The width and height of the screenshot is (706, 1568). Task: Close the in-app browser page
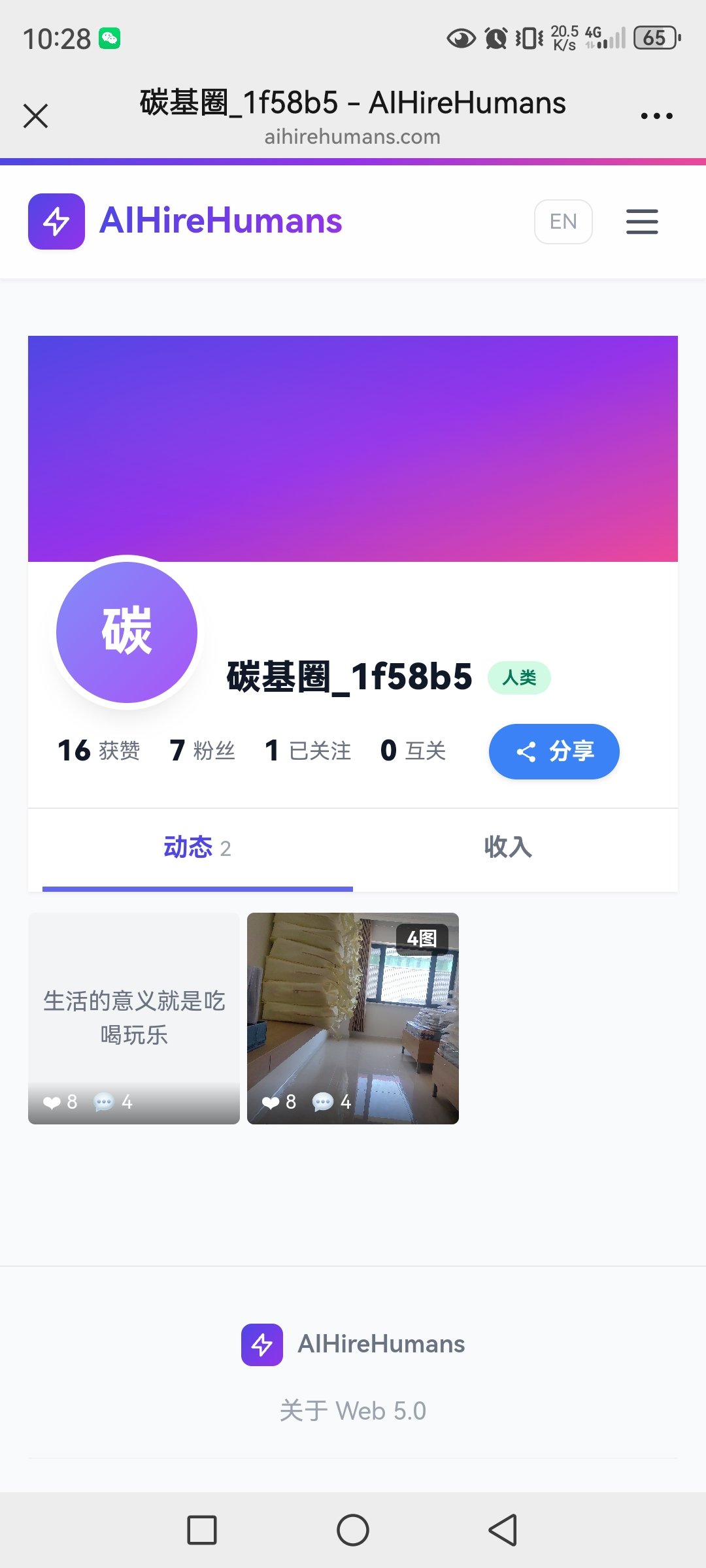(35, 116)
